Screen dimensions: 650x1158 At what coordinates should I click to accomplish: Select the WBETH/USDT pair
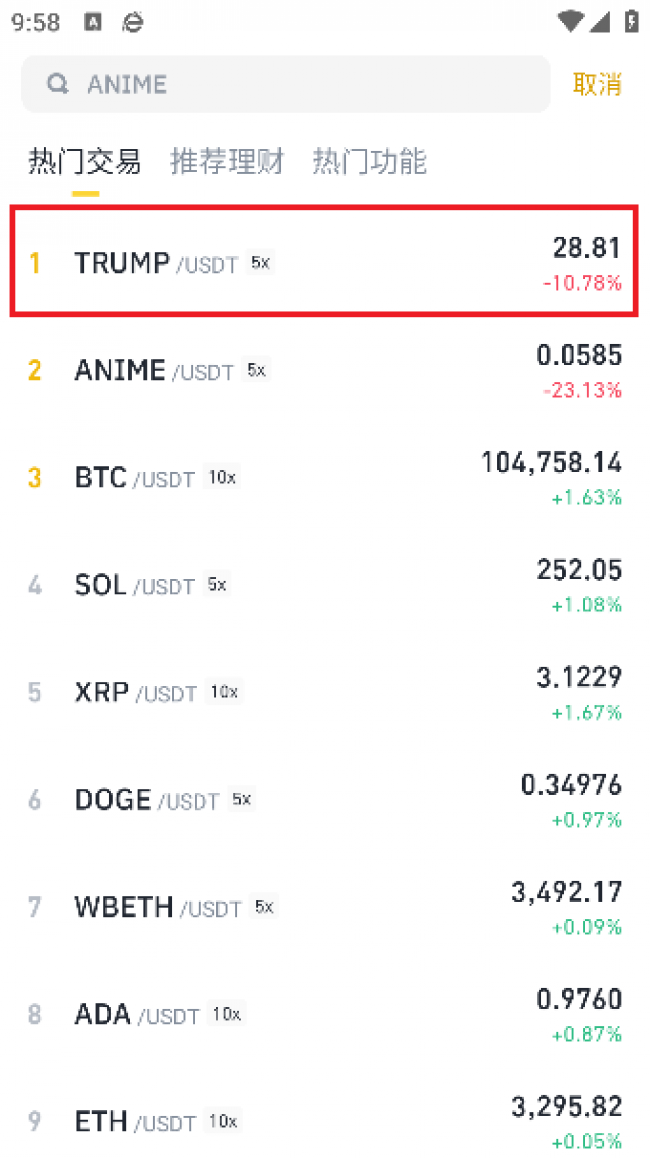point(325,908)
